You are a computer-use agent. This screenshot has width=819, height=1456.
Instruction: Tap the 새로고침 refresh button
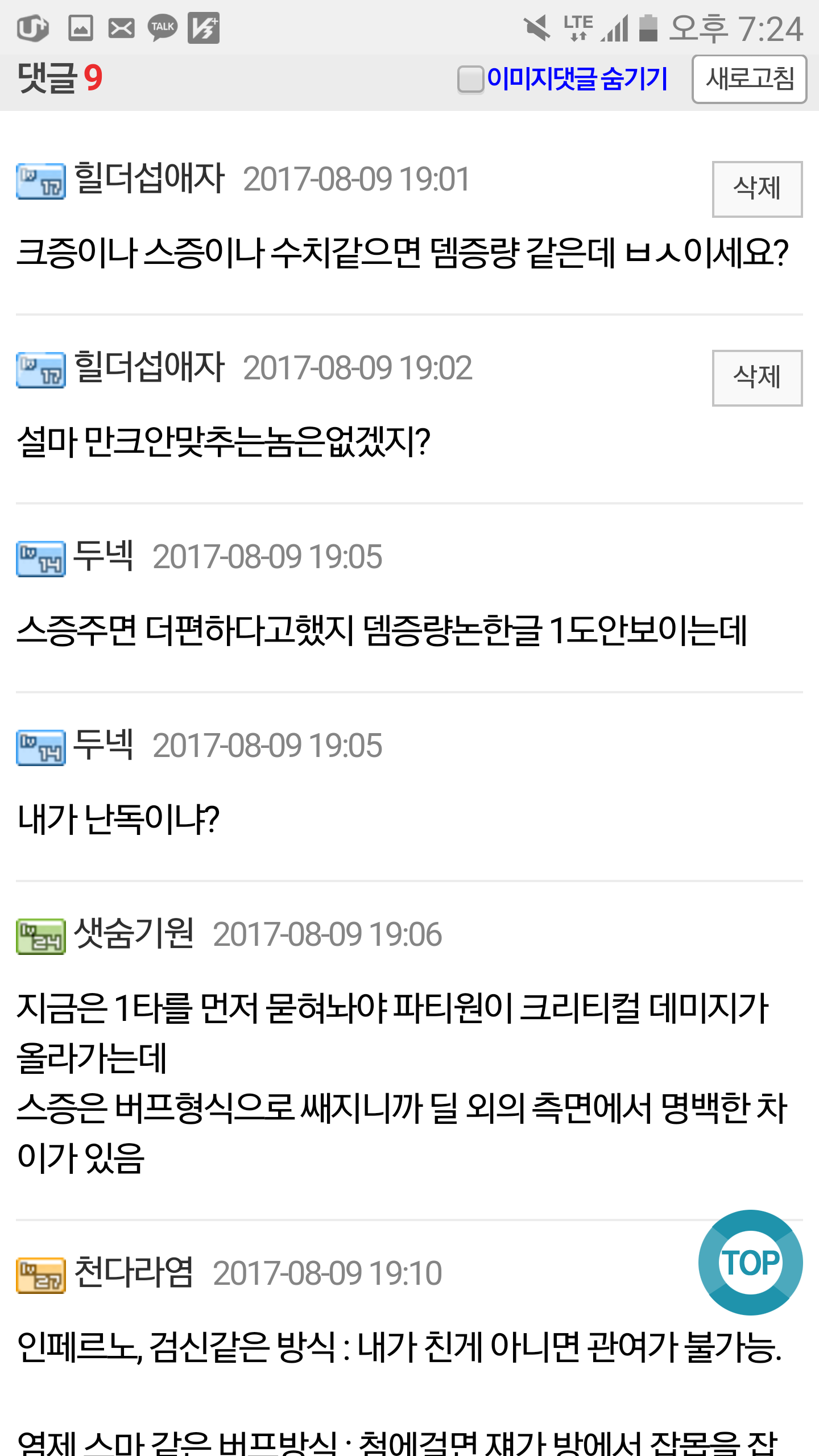click(749, 79)
